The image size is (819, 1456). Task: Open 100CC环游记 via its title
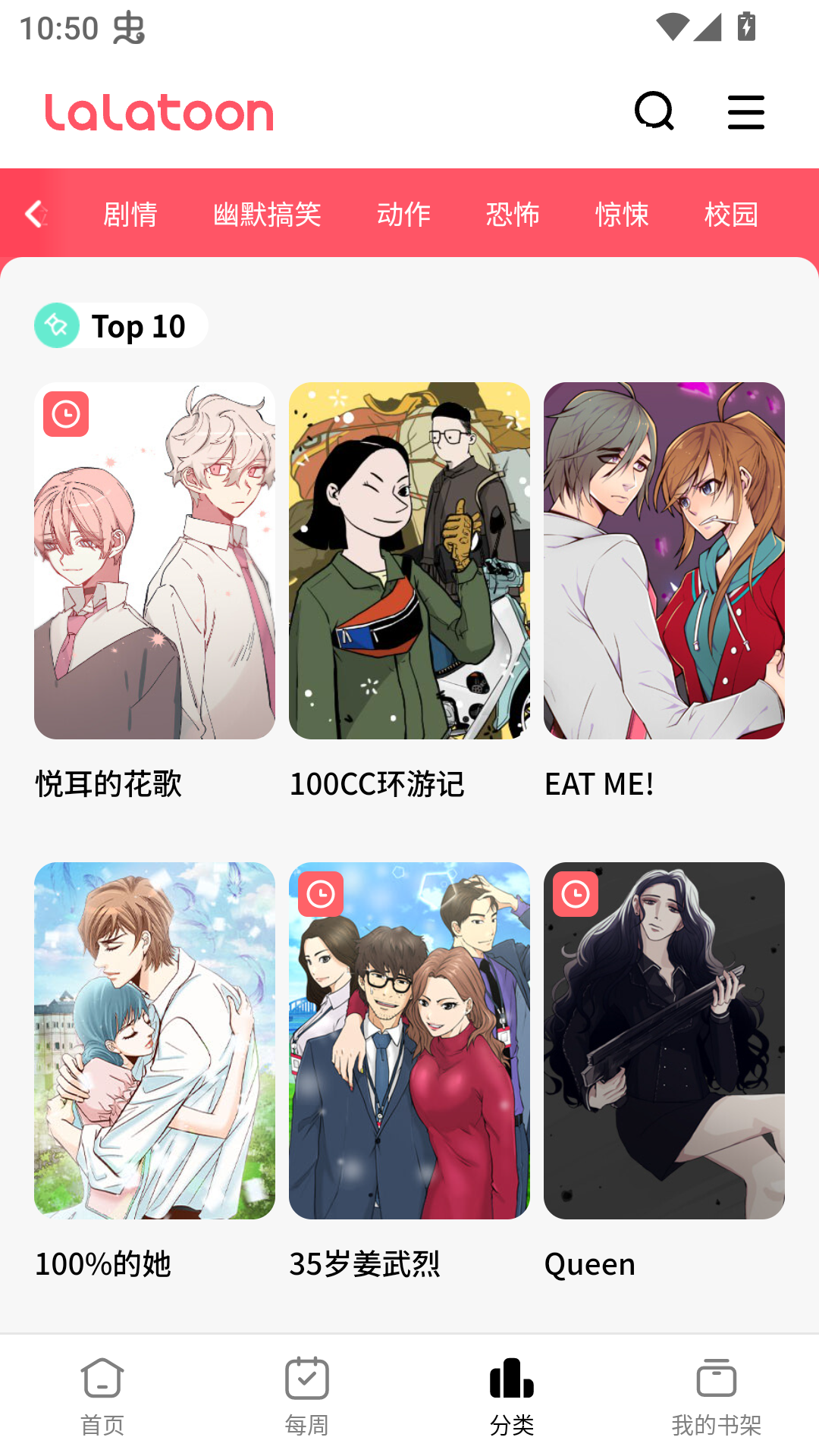(x=378, y=785)
